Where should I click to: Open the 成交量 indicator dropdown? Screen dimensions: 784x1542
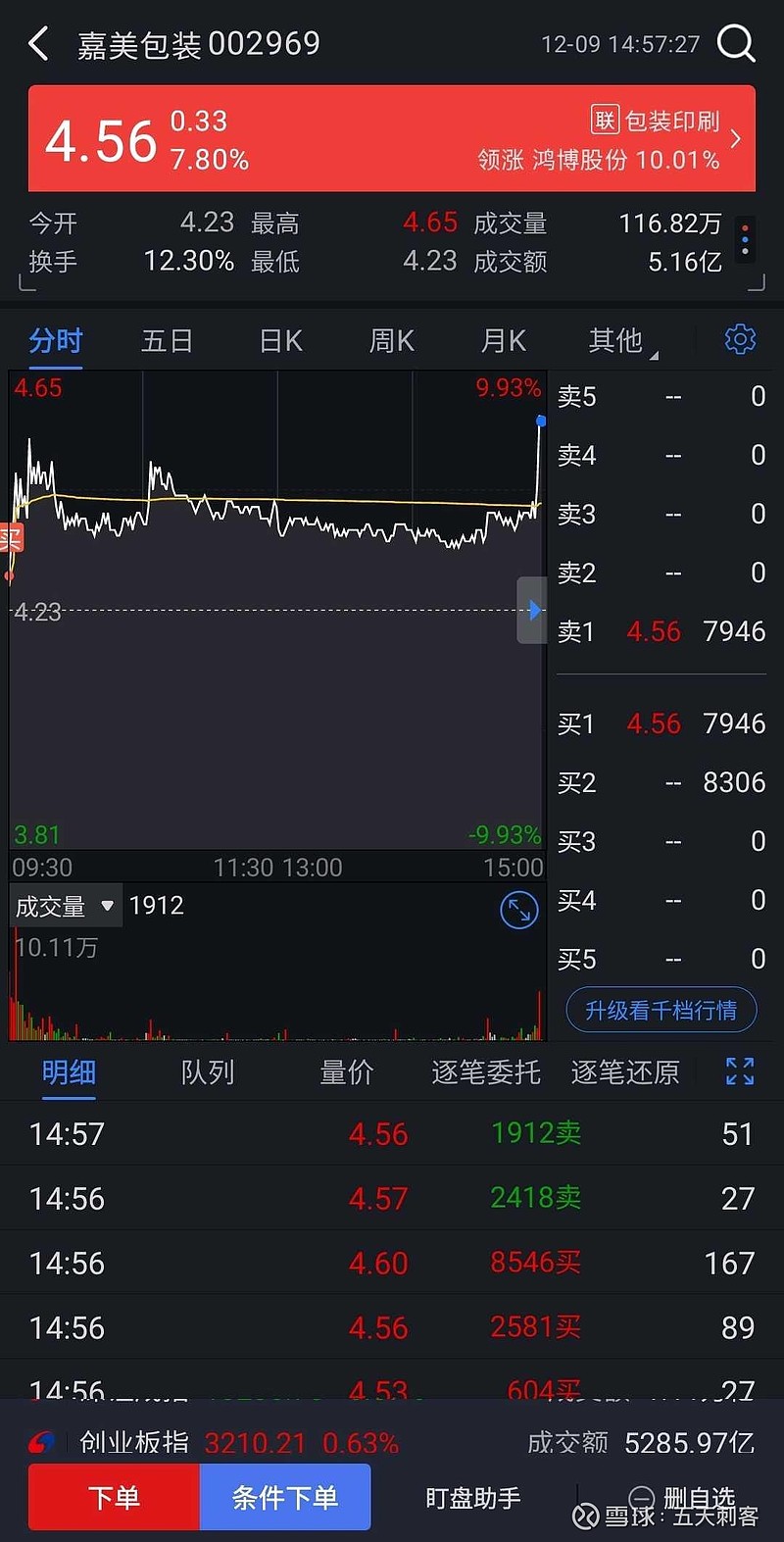coord(65,906)
